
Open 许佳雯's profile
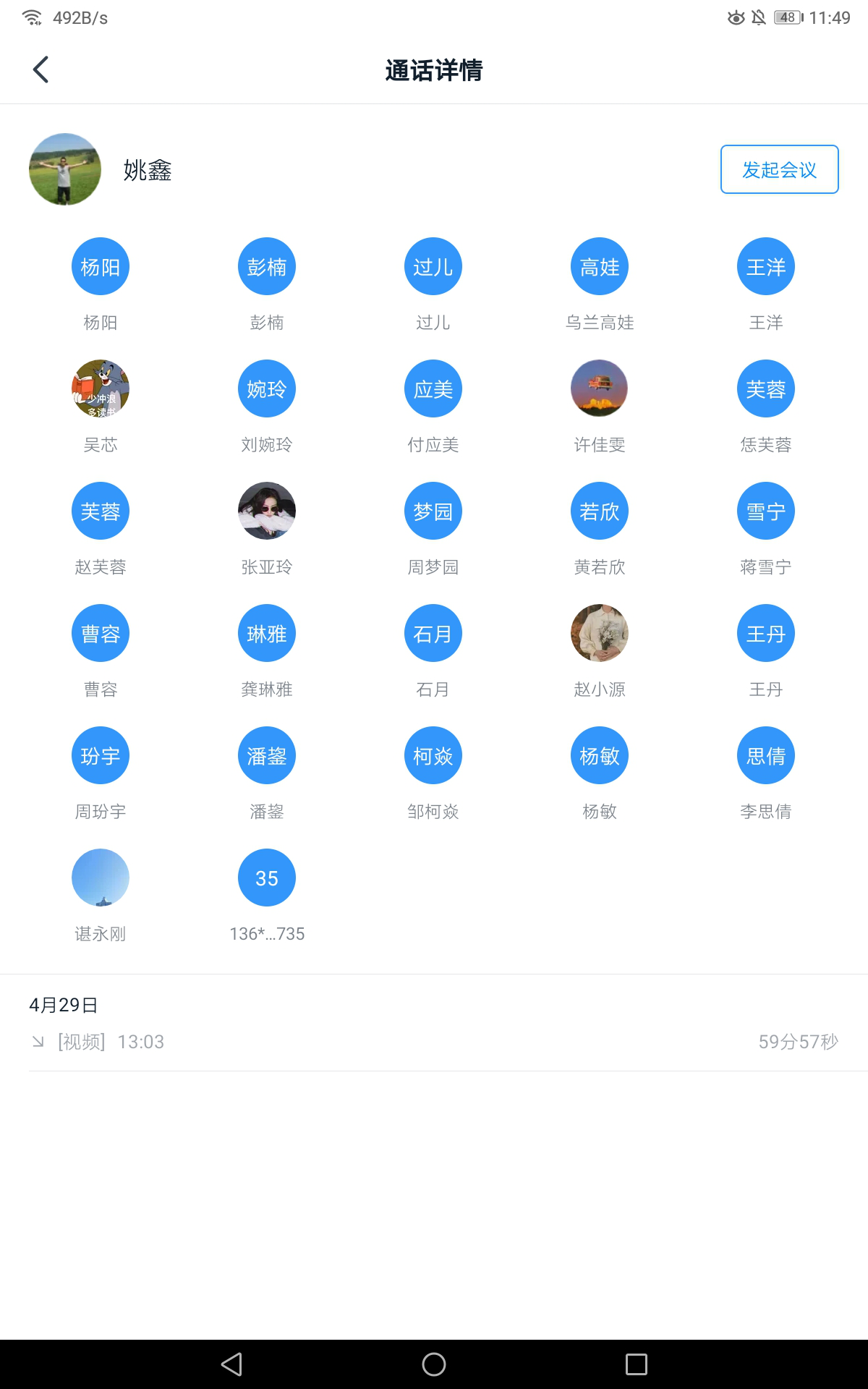[600, 389]
